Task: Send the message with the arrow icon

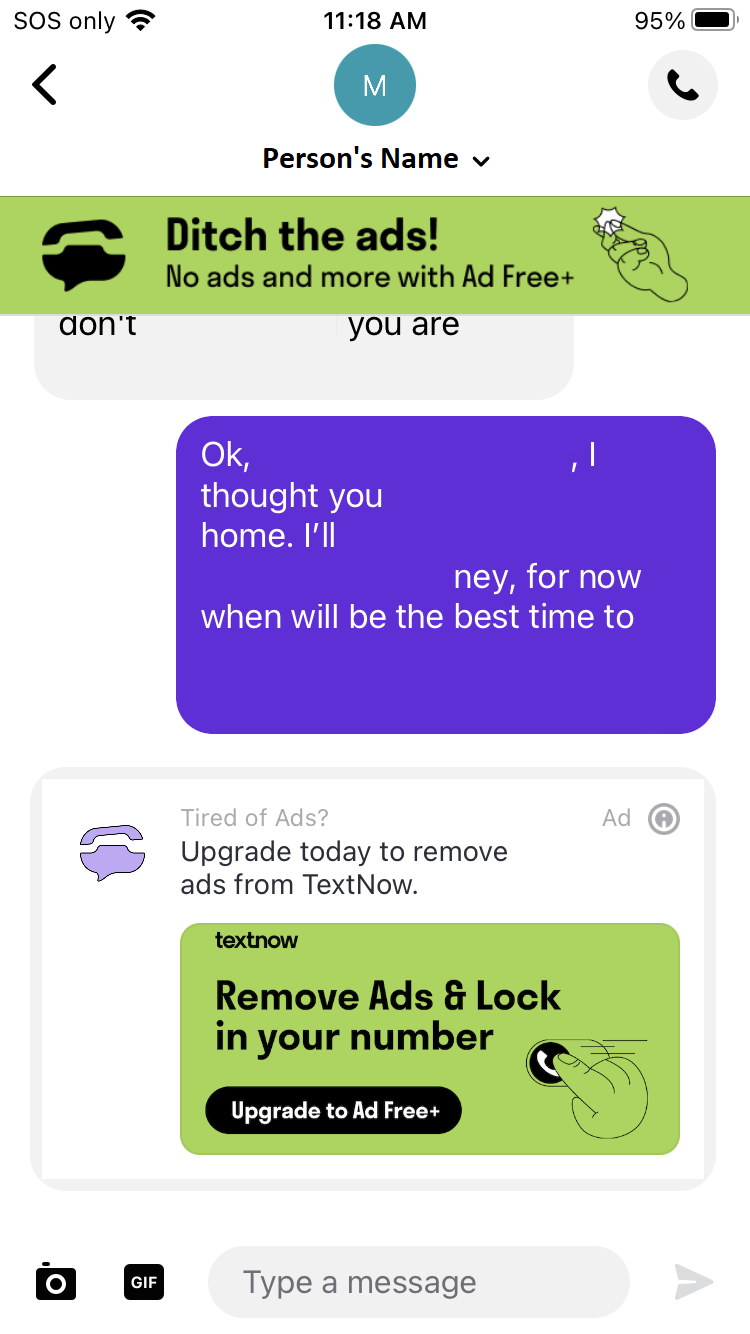Action: click(693, 1282)
